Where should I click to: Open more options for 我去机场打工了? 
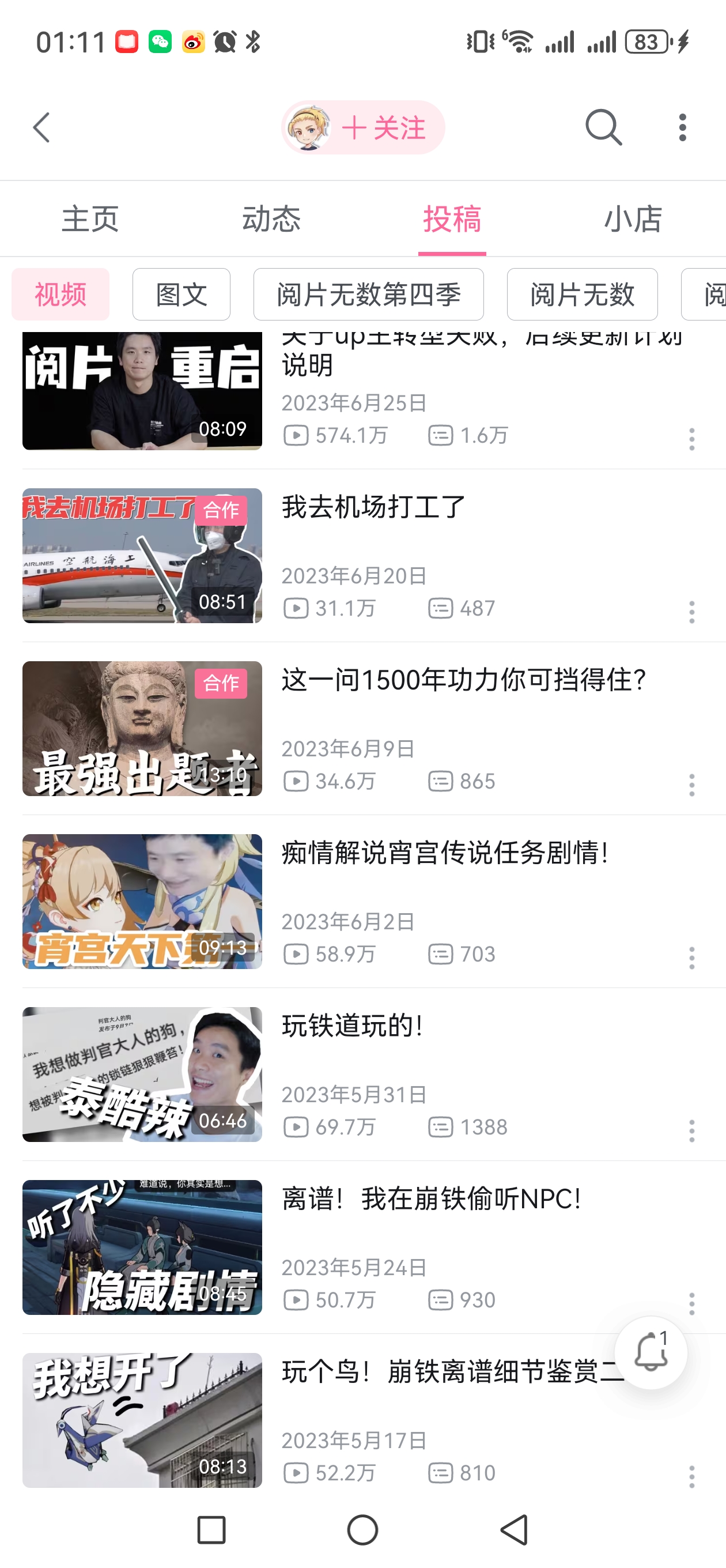click(691, 612)
